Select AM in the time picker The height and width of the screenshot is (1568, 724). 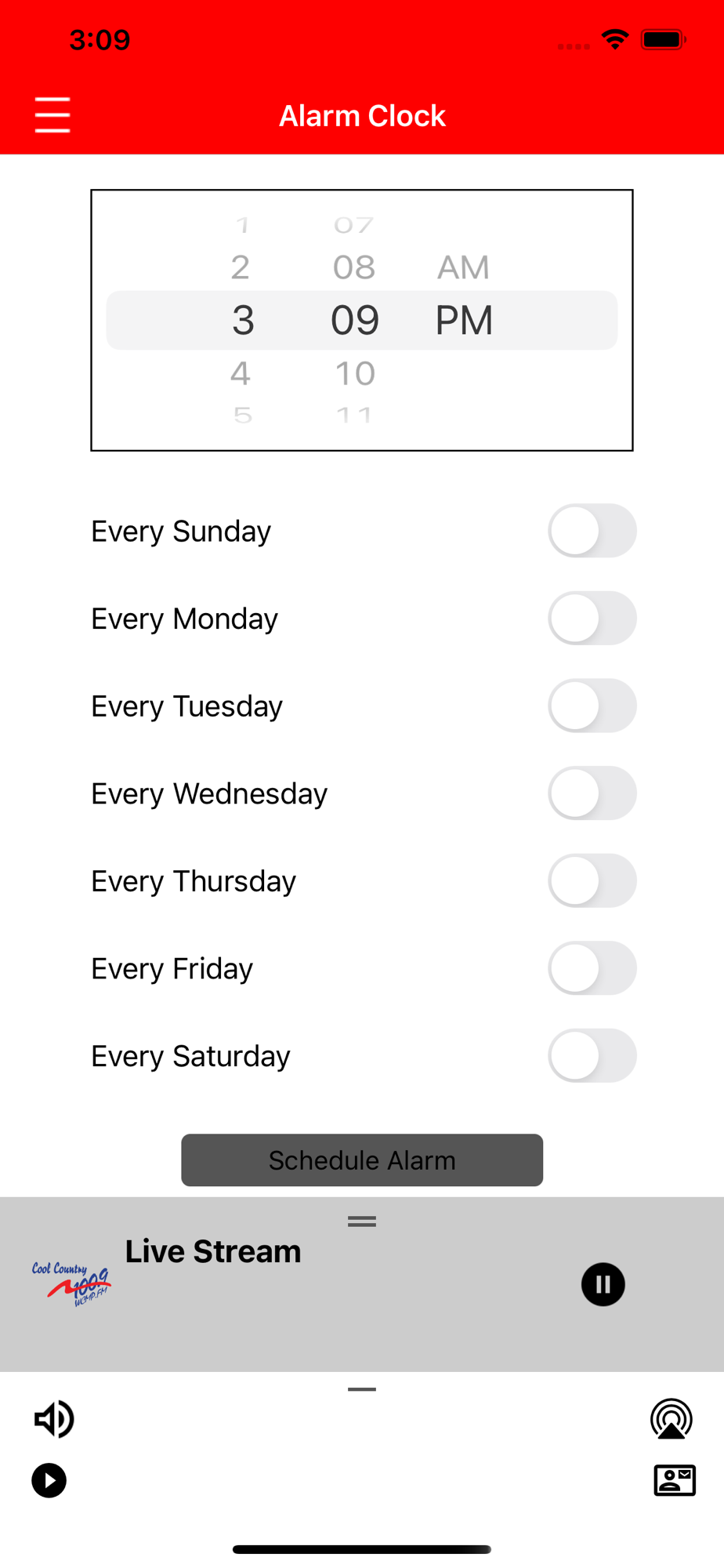pos(463,267)
